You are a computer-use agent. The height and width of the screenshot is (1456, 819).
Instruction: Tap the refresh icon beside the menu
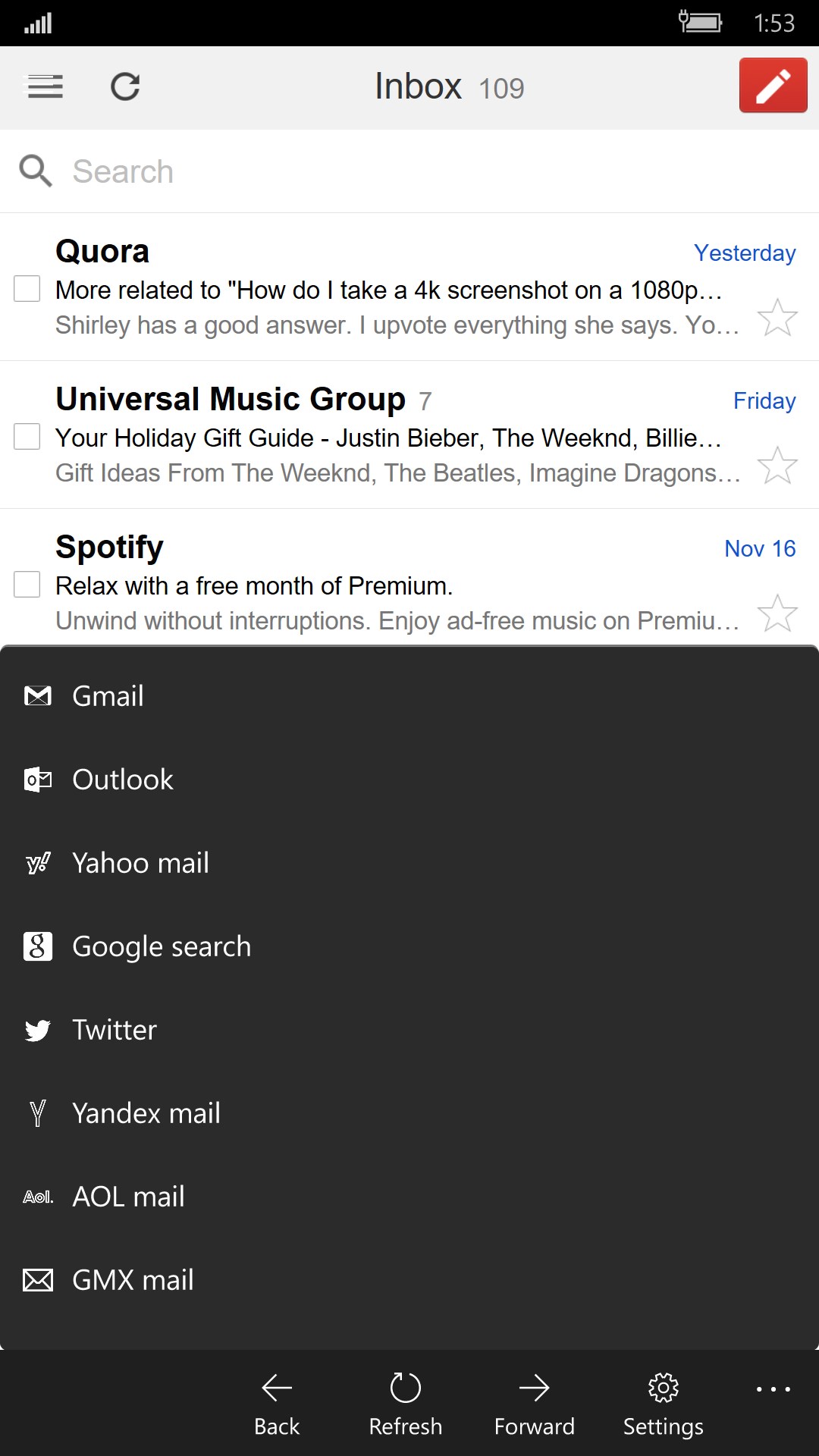(125, 86)
